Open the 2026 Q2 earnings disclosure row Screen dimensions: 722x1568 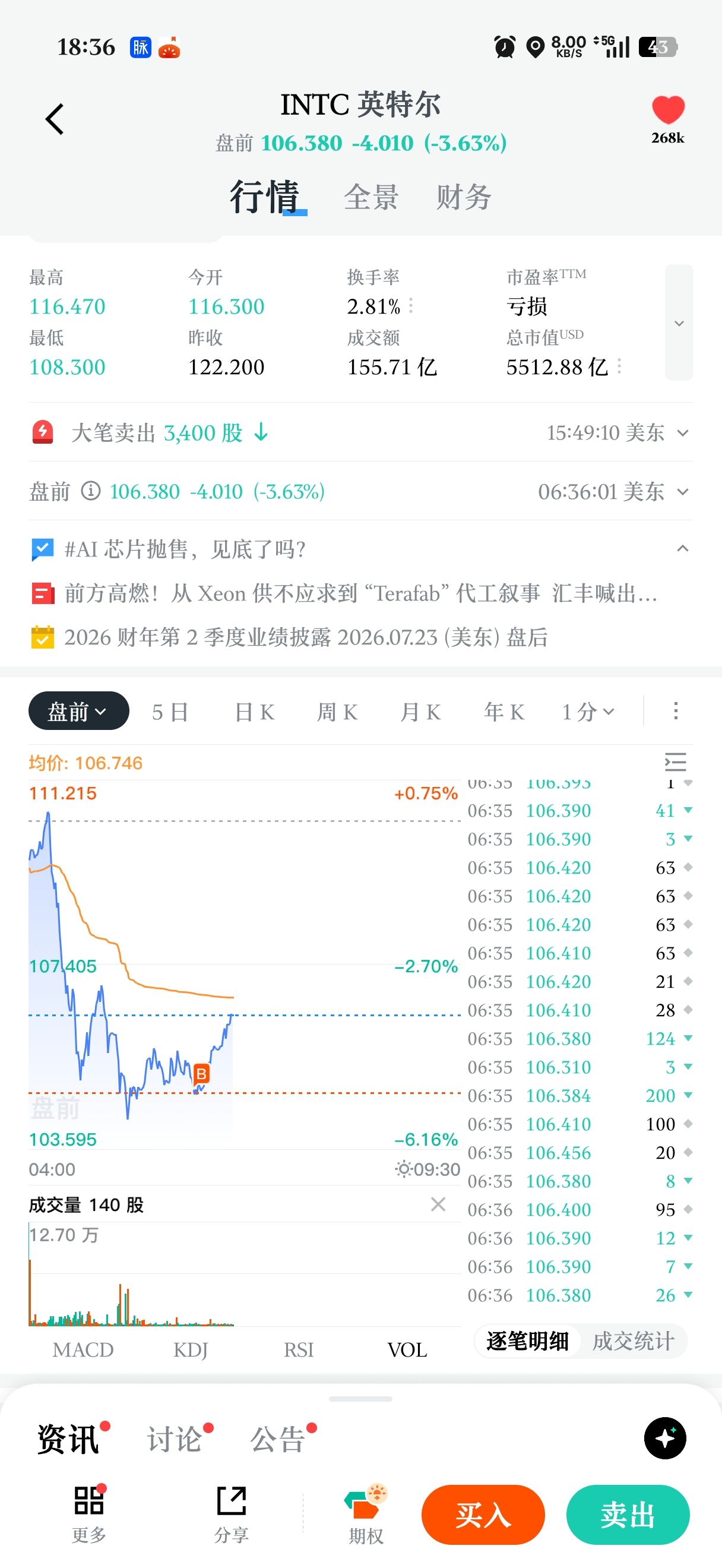[290, 637]
